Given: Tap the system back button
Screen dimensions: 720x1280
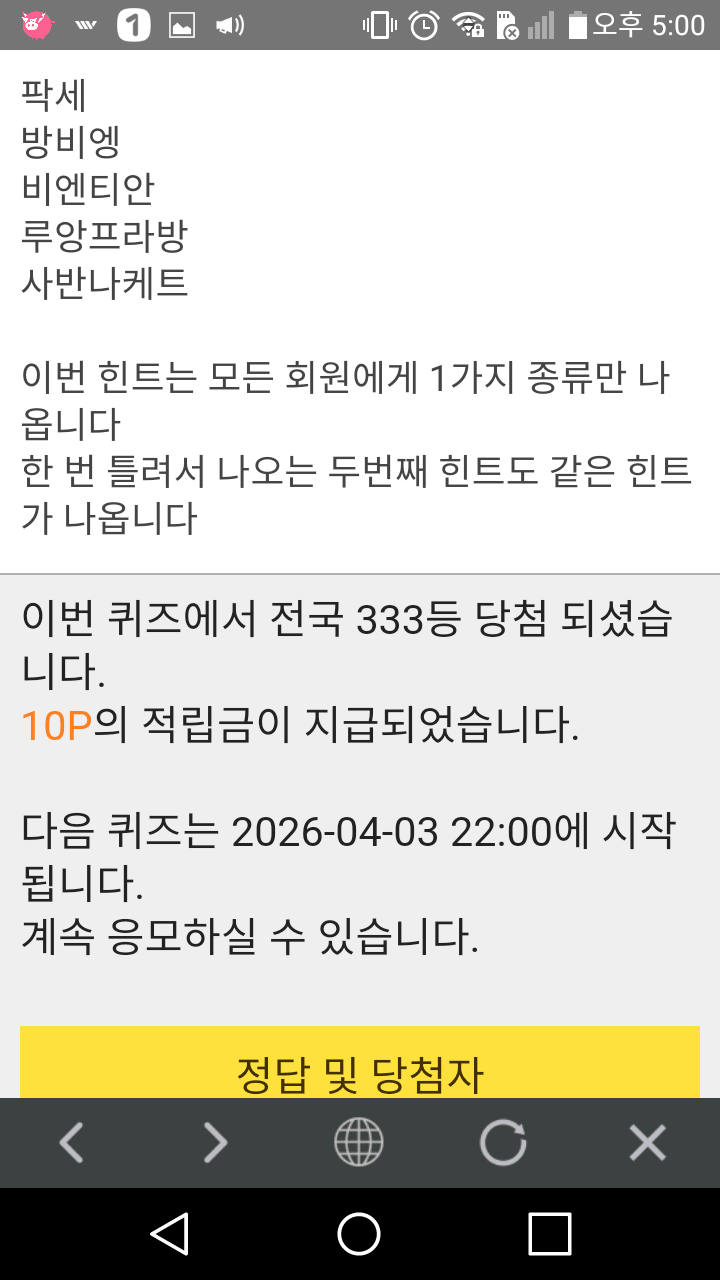Looking at the screenshot, I should point(170,1233).
